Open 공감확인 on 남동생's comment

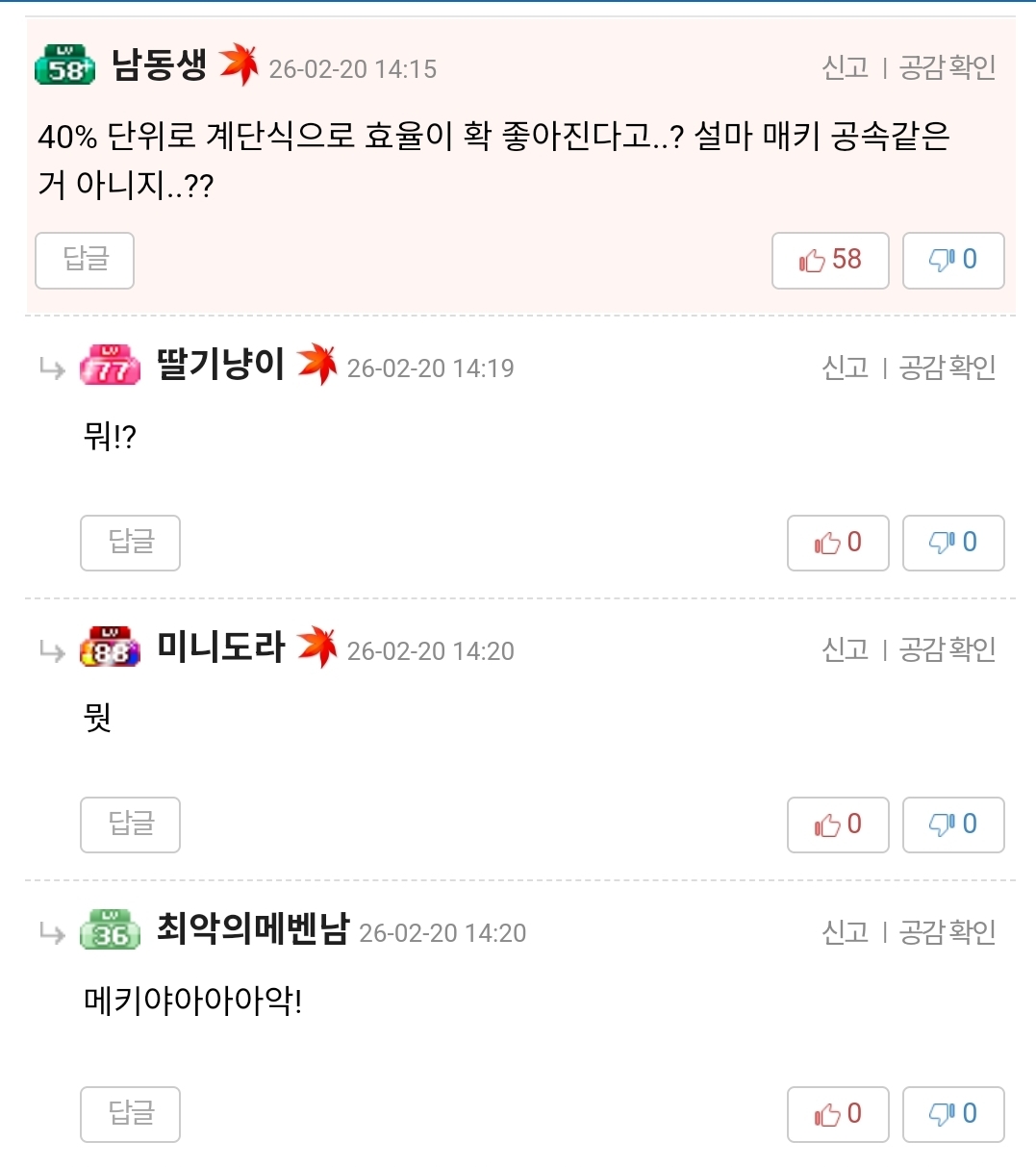click(947, 67)
